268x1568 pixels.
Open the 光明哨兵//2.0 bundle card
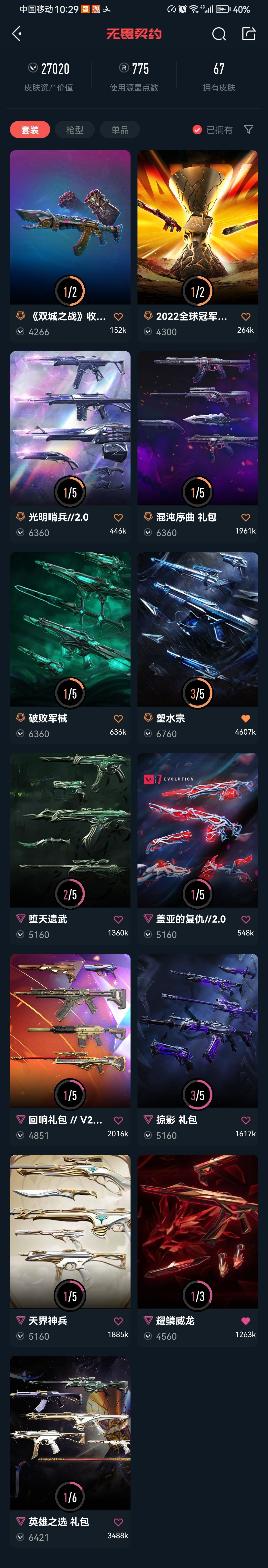(70, 428)
